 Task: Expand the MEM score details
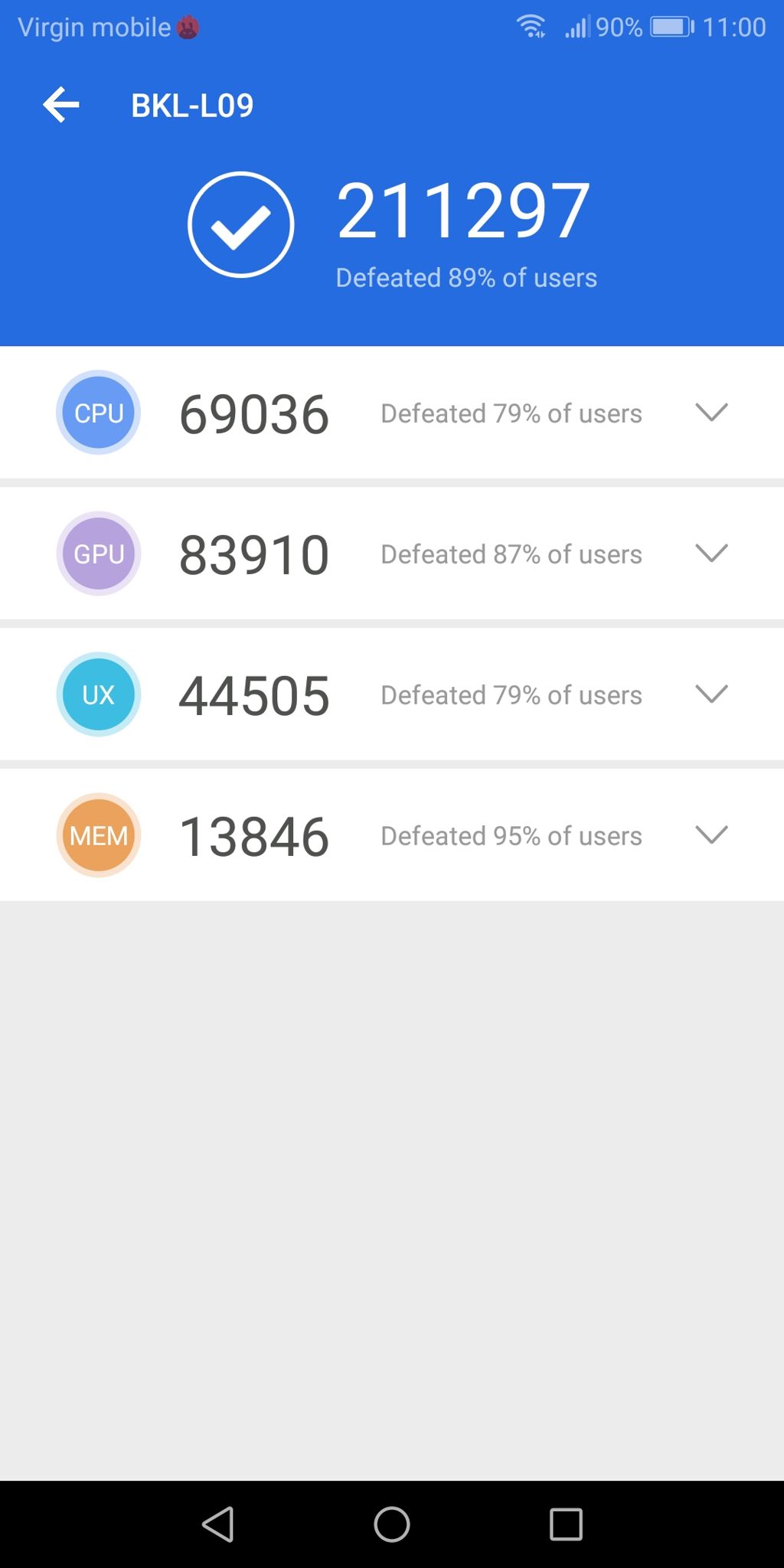click(x=710, y=835)
